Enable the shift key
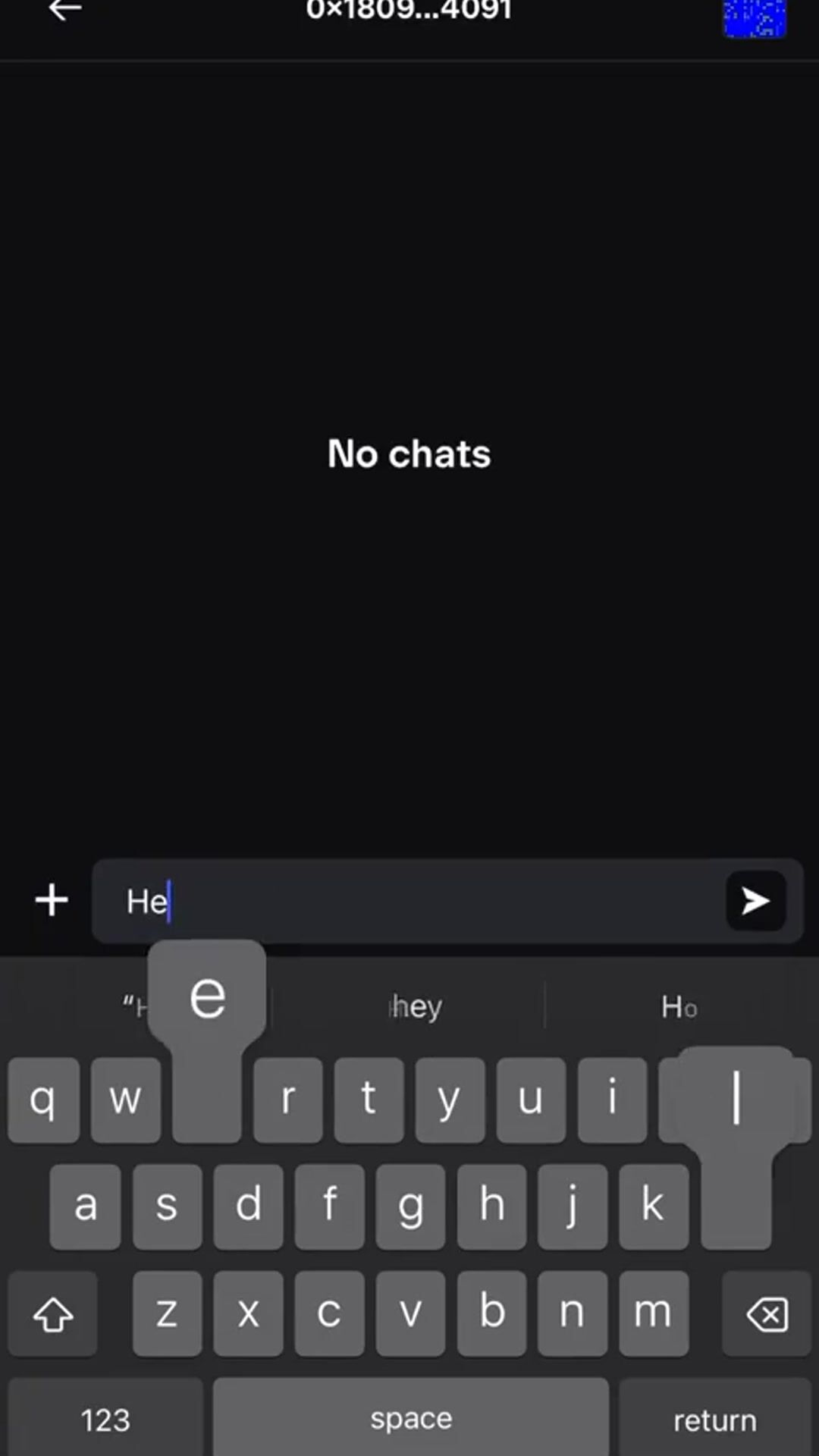Viewport: 819px width, 1456px height. click(53, 1313)
